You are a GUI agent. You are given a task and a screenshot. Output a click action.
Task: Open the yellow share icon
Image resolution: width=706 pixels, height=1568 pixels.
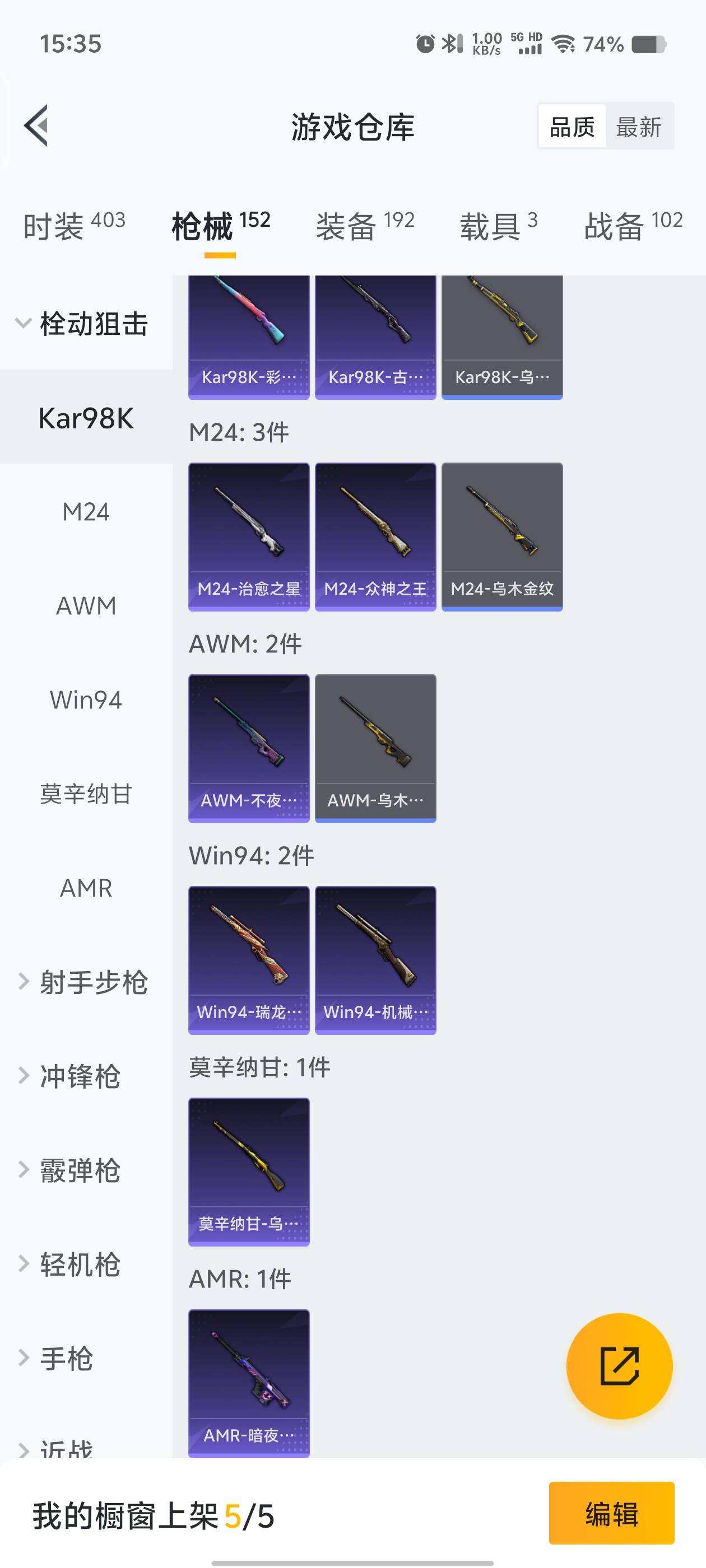[x=620, y=1365]
